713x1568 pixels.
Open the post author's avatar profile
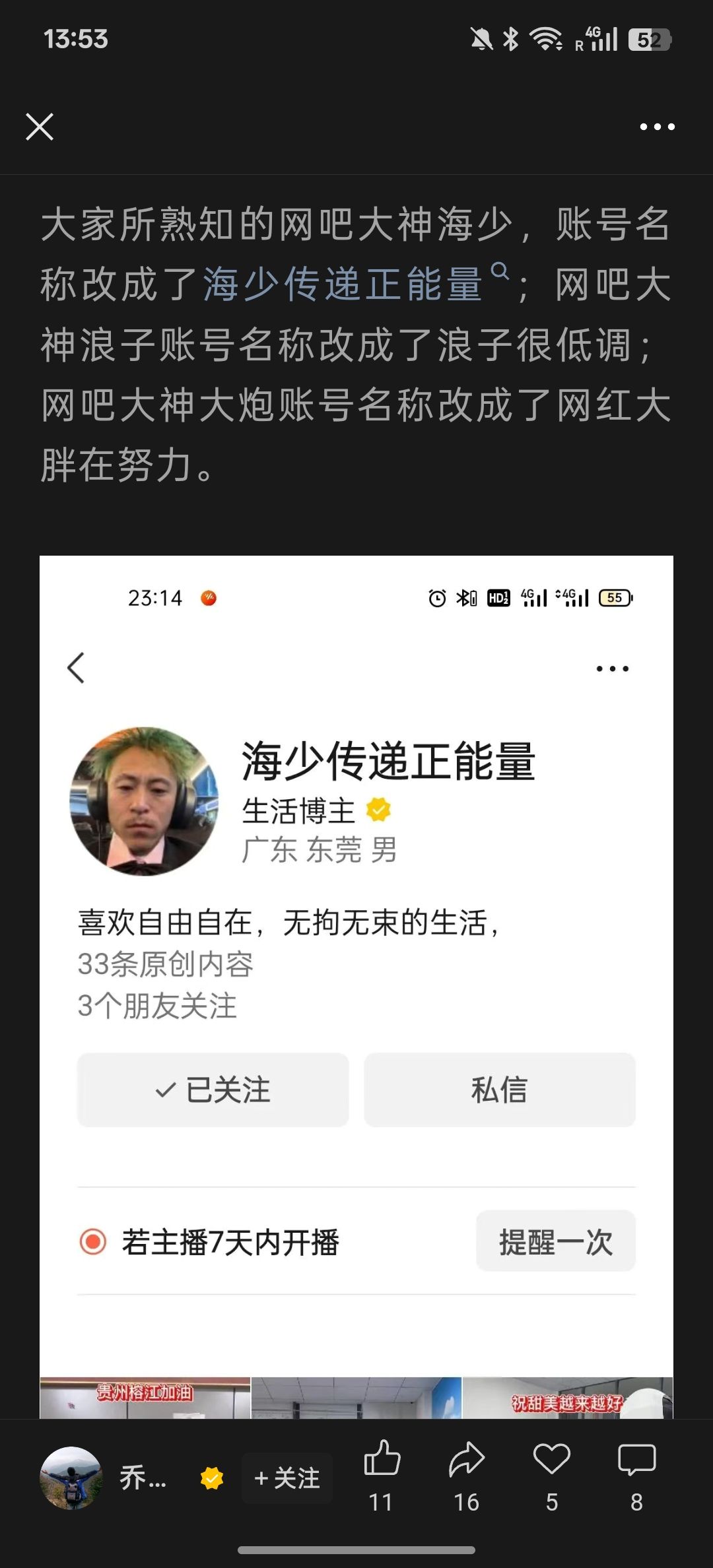pos(71,1478)
